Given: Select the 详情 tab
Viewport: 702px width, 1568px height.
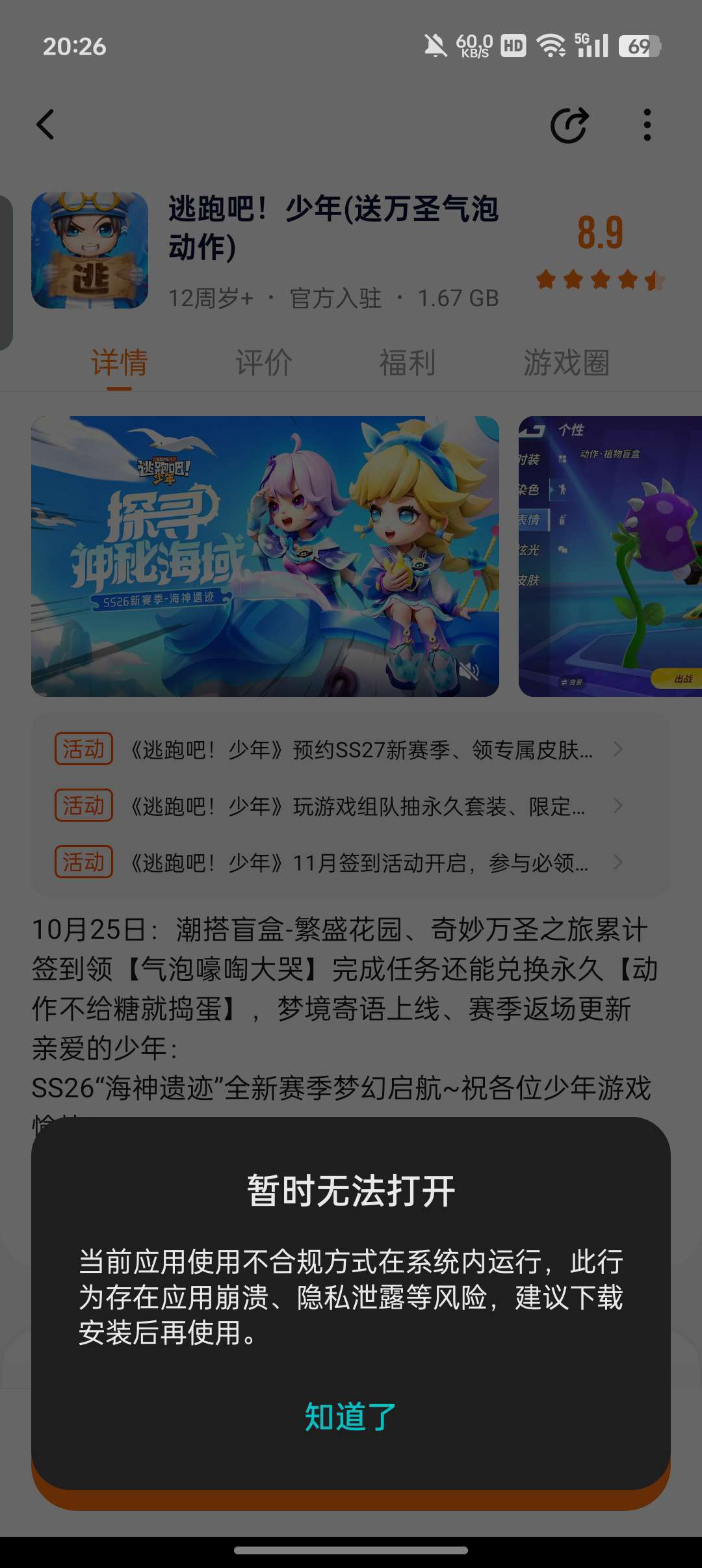Looking at the screenshot, I should (x=120, y=363).
